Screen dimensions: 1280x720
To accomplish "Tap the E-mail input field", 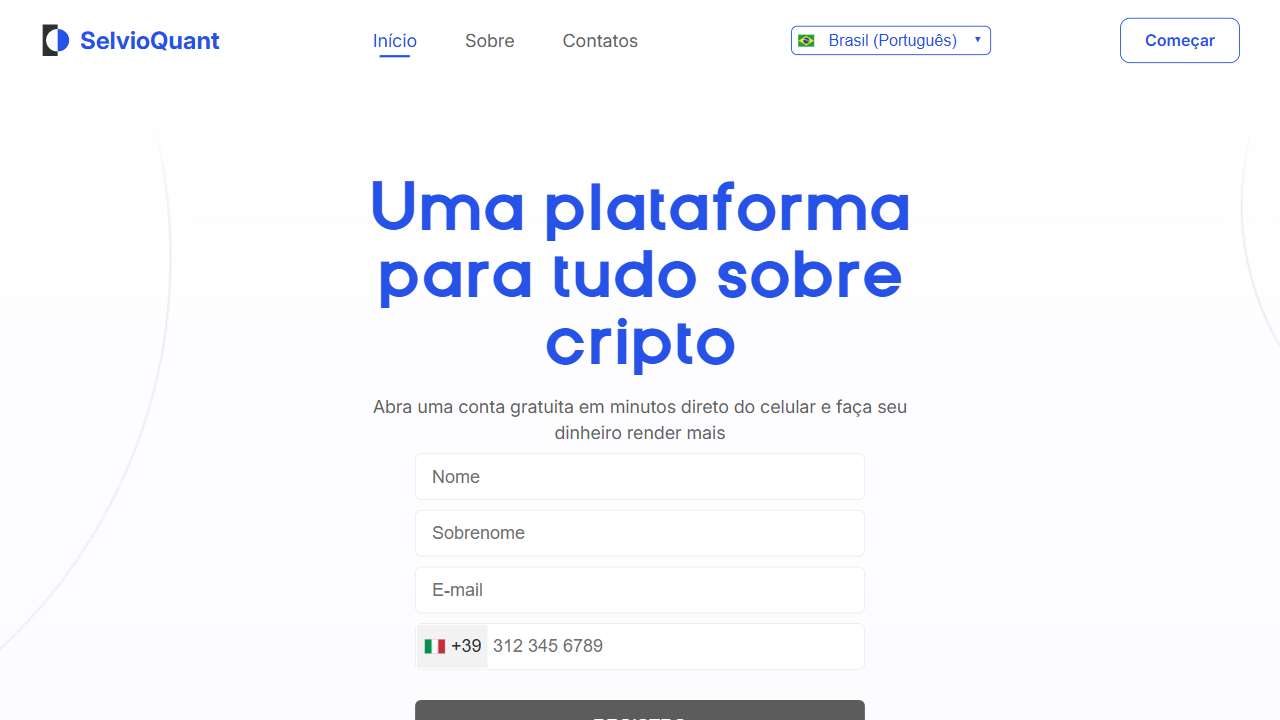I will (640, 590).
